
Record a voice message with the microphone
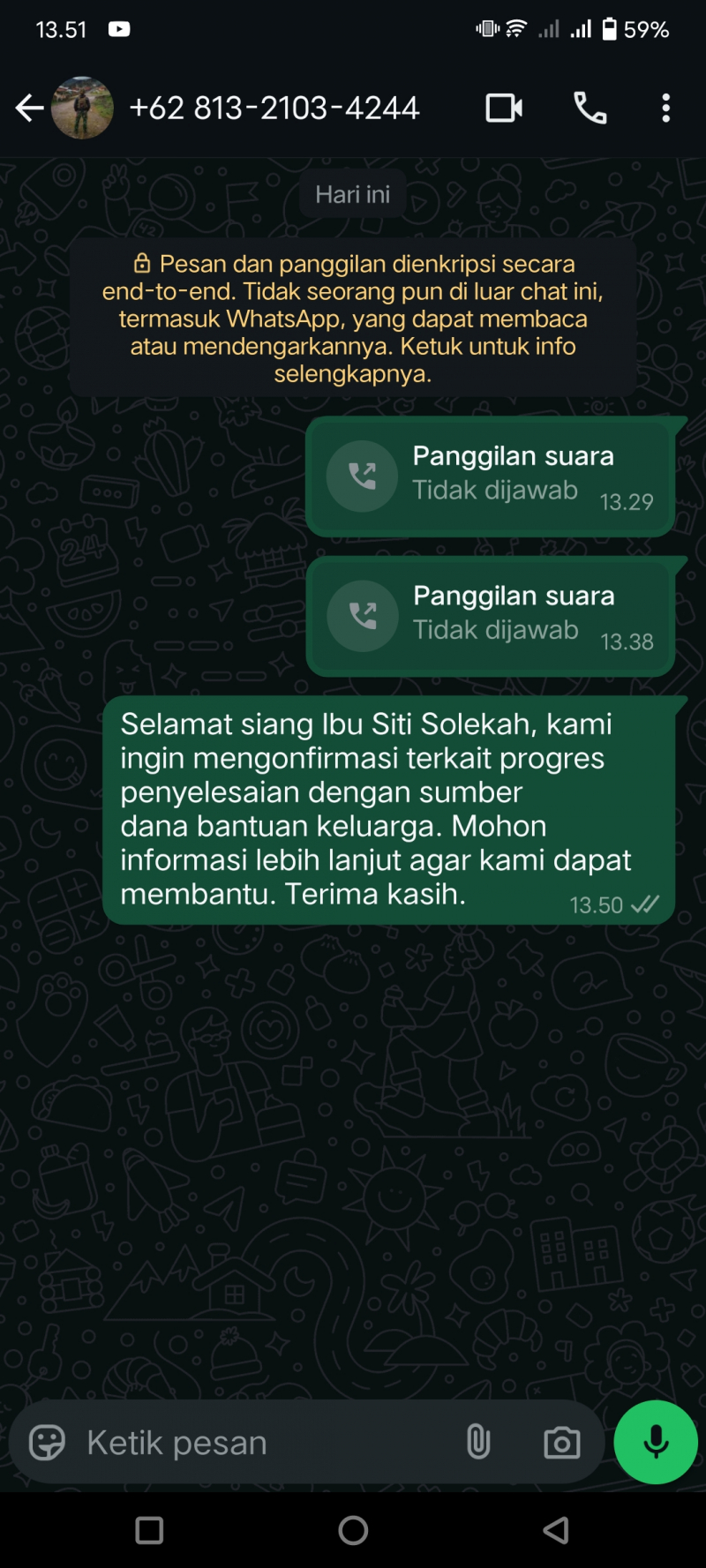click(x=656, y=1443)
